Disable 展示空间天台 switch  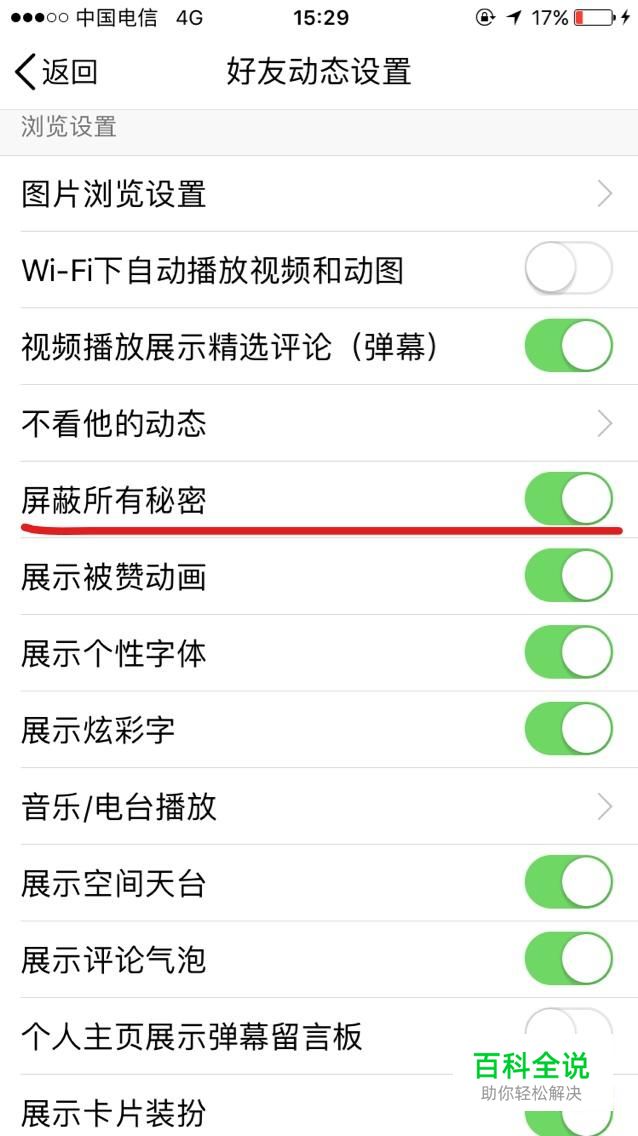tap(568, 882)
